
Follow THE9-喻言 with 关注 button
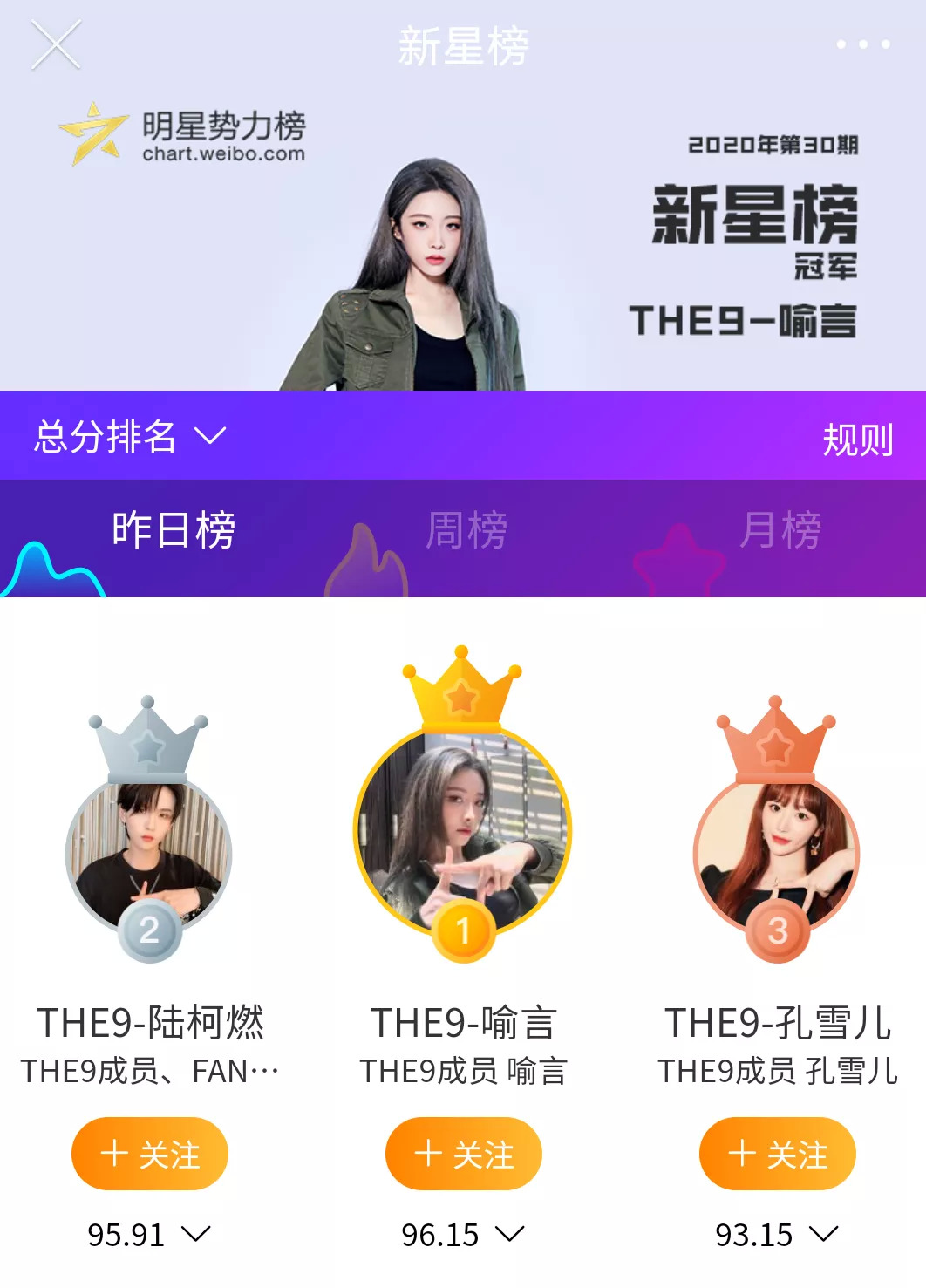point(464,1154)
